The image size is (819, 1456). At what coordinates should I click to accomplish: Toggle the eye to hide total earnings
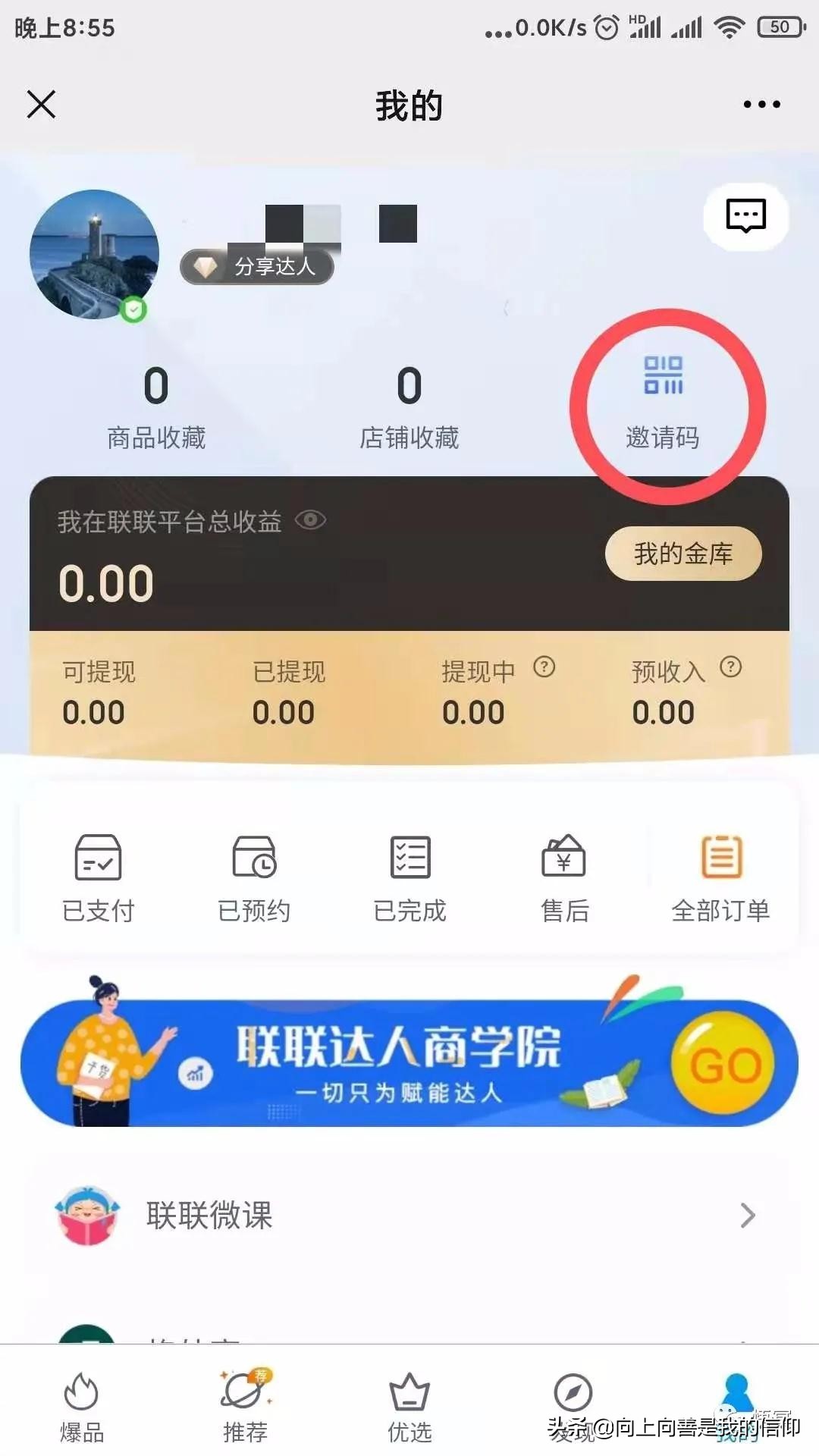tap(312, 520)
